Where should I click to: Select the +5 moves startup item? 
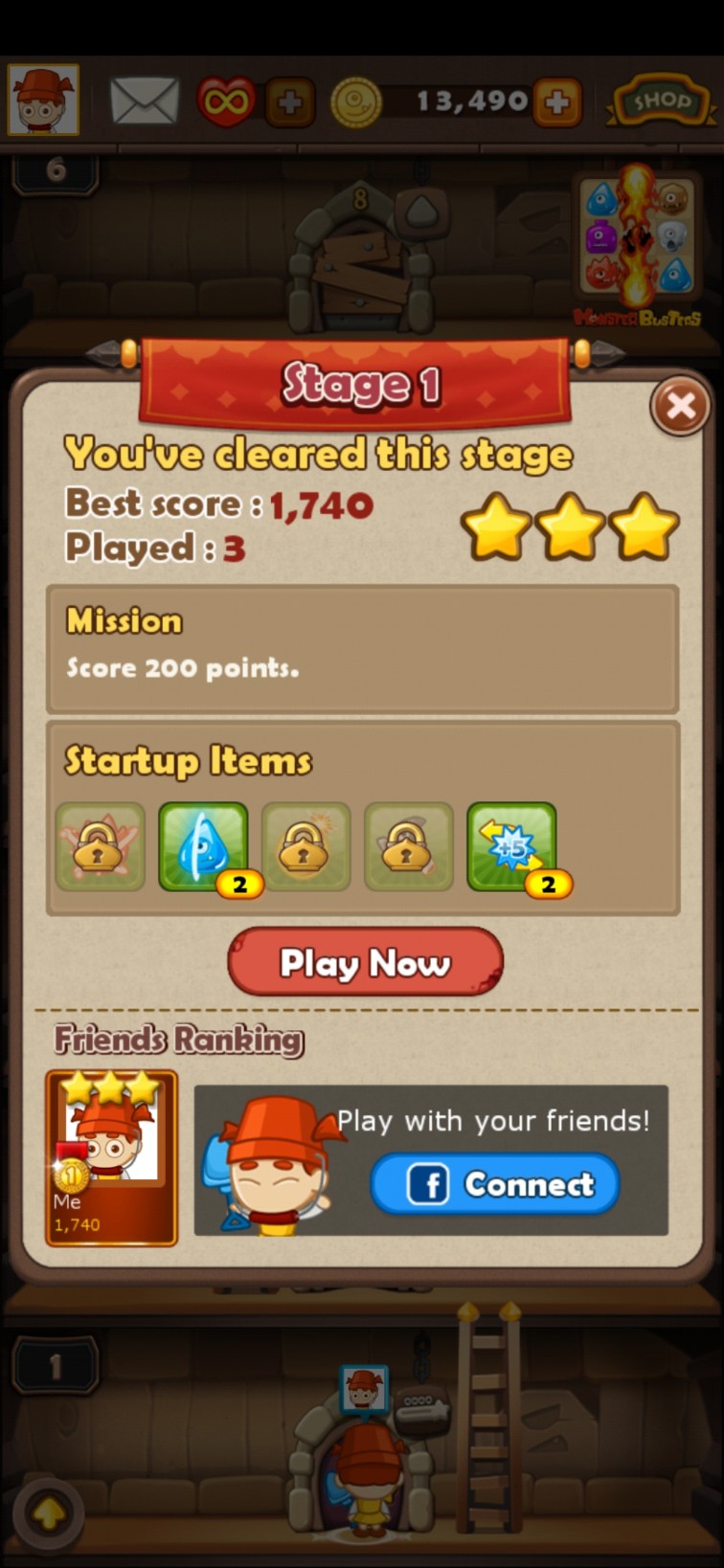pyautogui.click(x=512, y=847)
